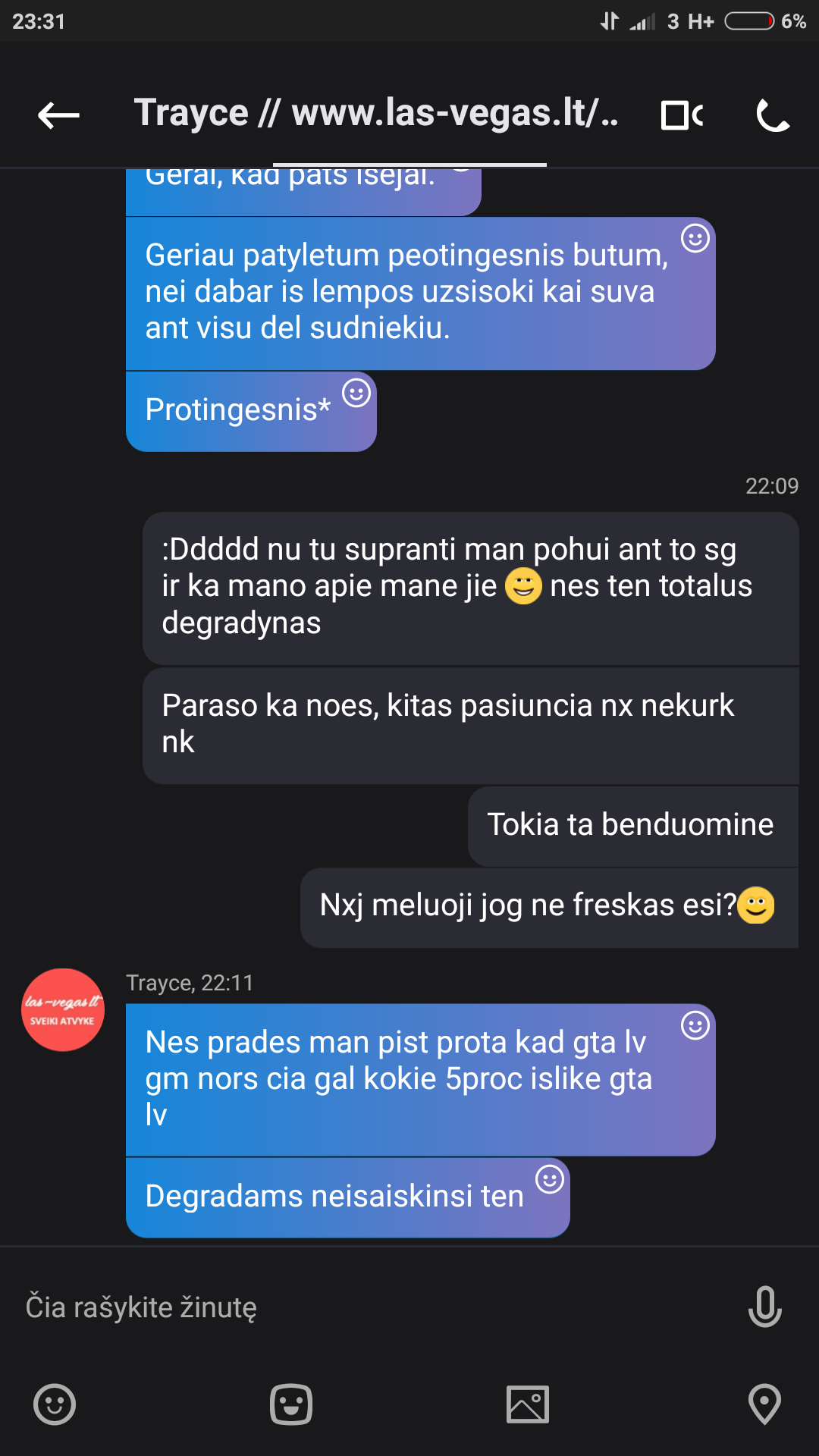The width and height of the screenshot is (819, 1456).
Task: Open the Trayce conversation title details
Action: point(375,114)
